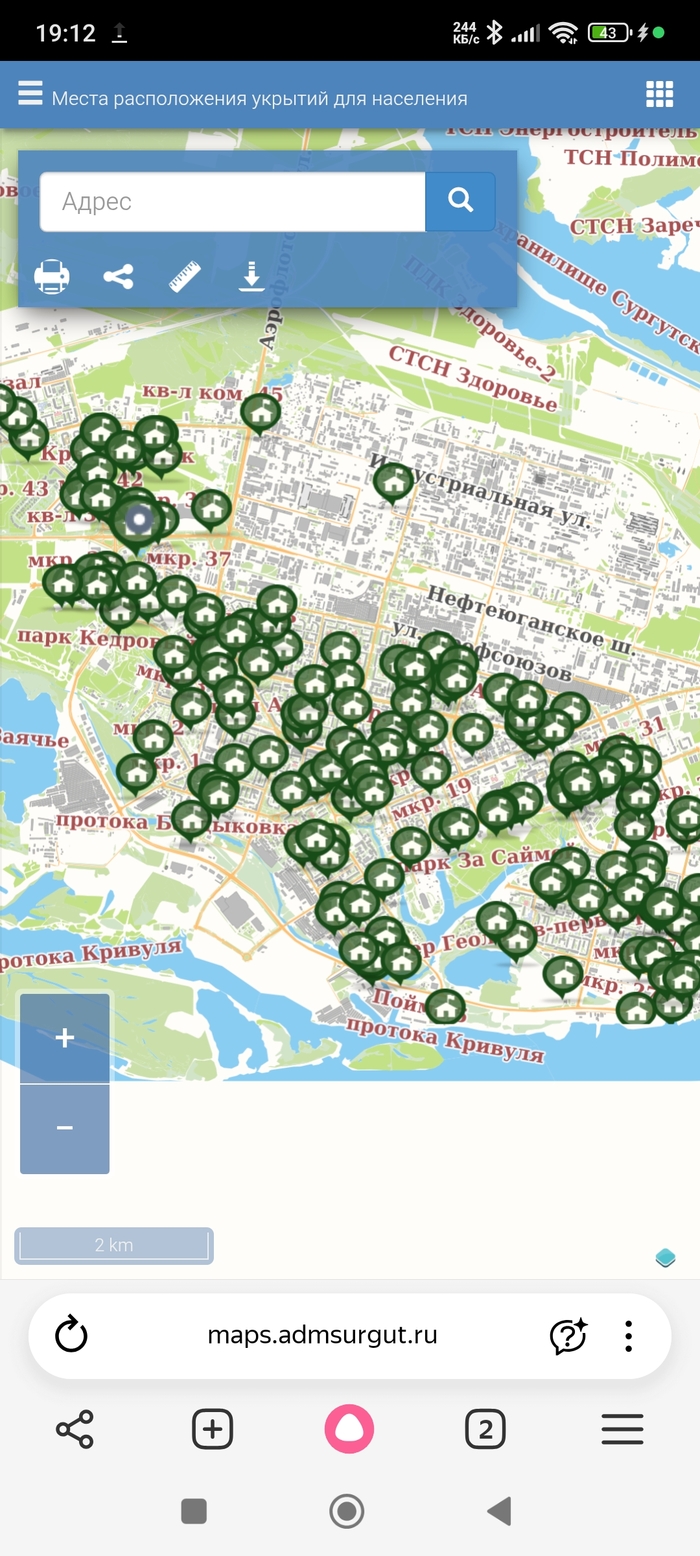Open the hamburger menu in the header
This screenshot has height=1556, width=700.
[x=30, y=94]
